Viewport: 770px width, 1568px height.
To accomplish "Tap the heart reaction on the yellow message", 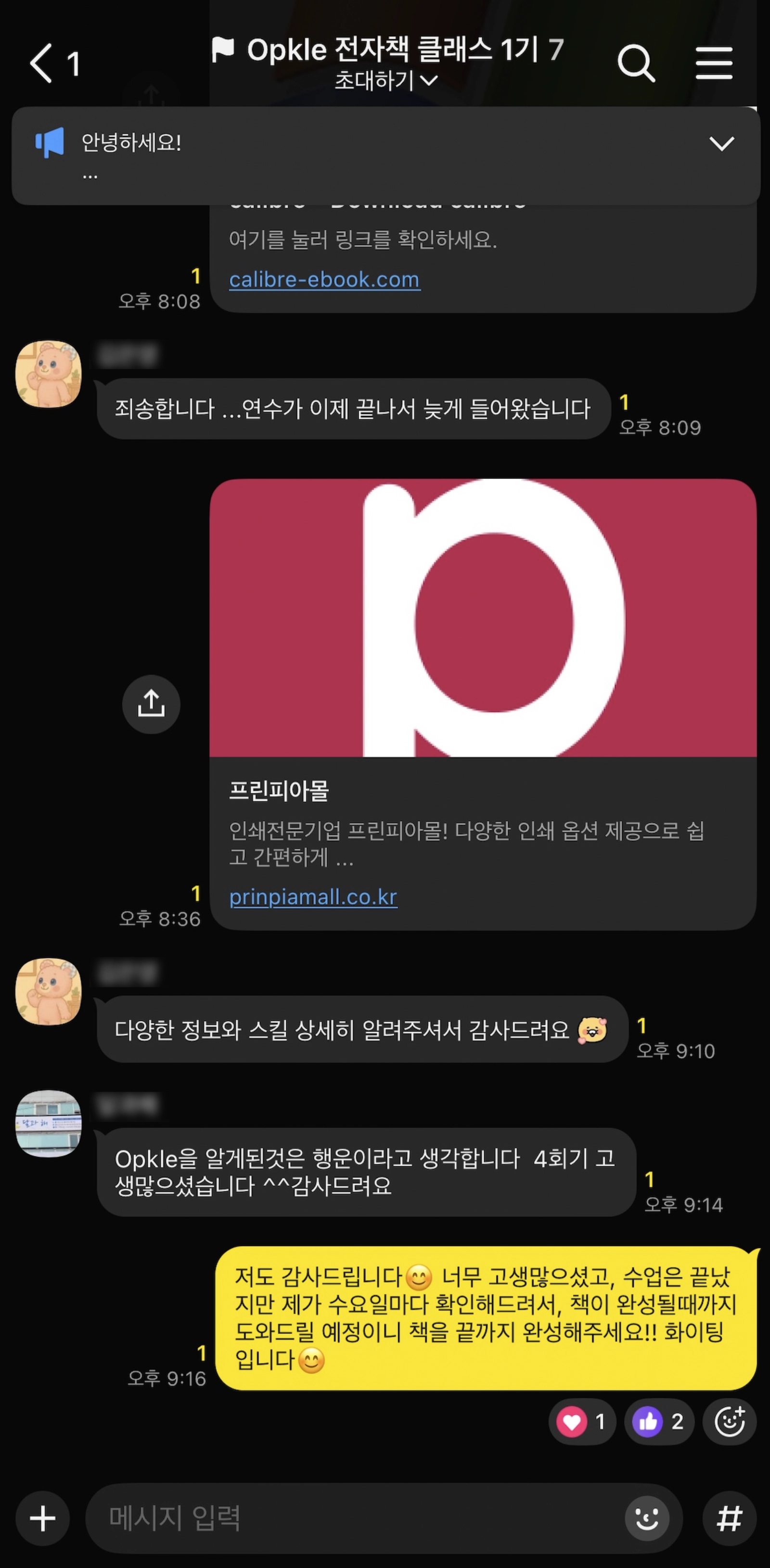I will coord(582,1422).
